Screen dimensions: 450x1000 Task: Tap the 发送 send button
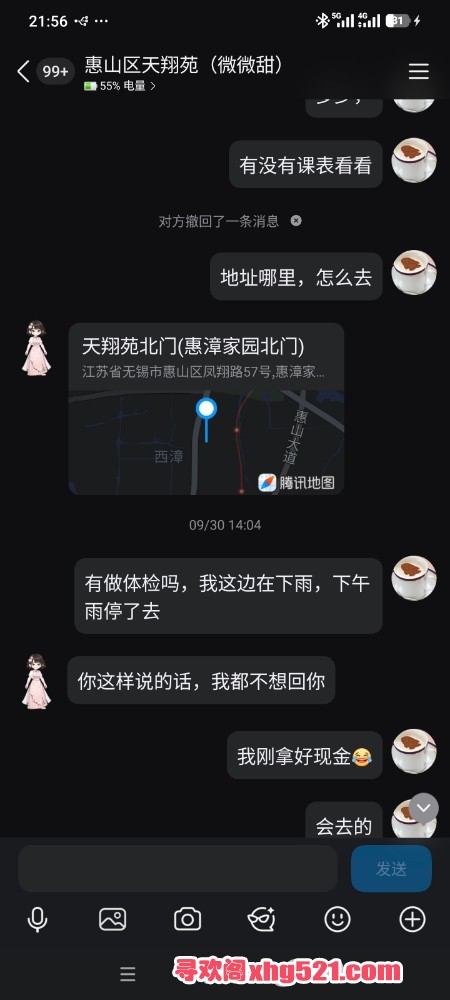coord(391,868)
